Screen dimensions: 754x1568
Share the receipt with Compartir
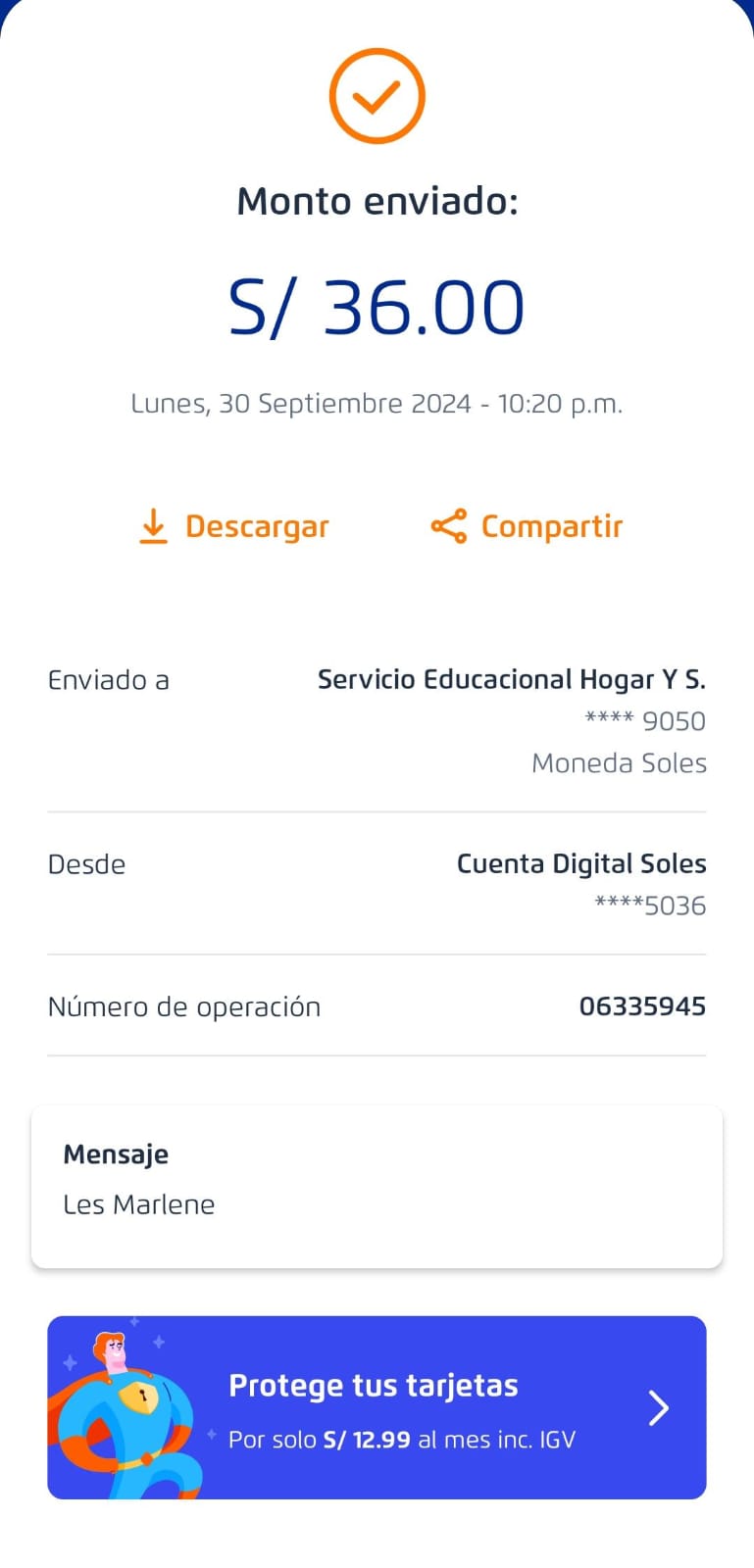(x=527, y=526)
